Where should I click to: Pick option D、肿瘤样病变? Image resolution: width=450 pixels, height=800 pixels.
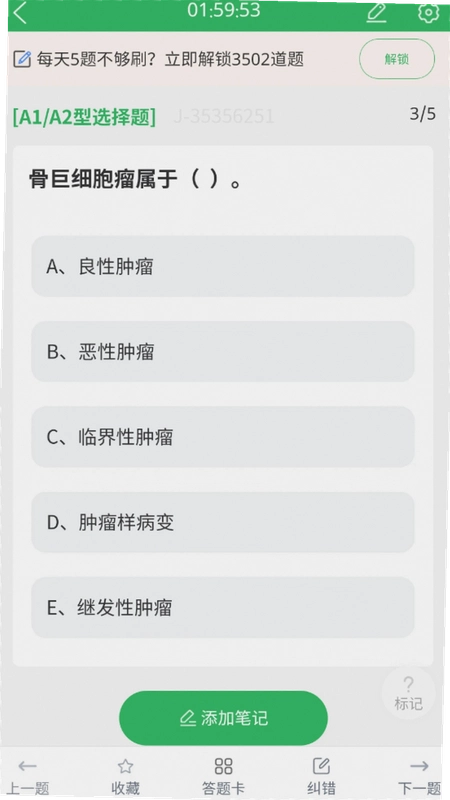[222, 522]
